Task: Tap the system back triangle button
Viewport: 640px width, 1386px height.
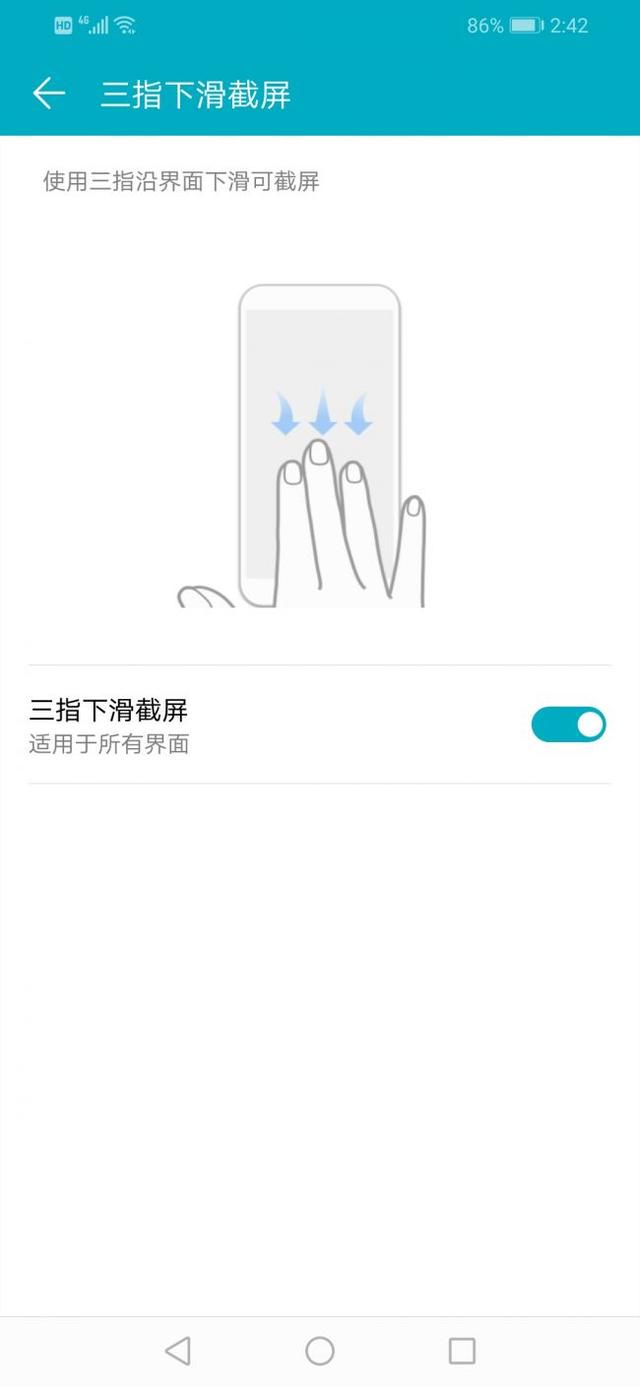Action: [x=177, y=1351]
